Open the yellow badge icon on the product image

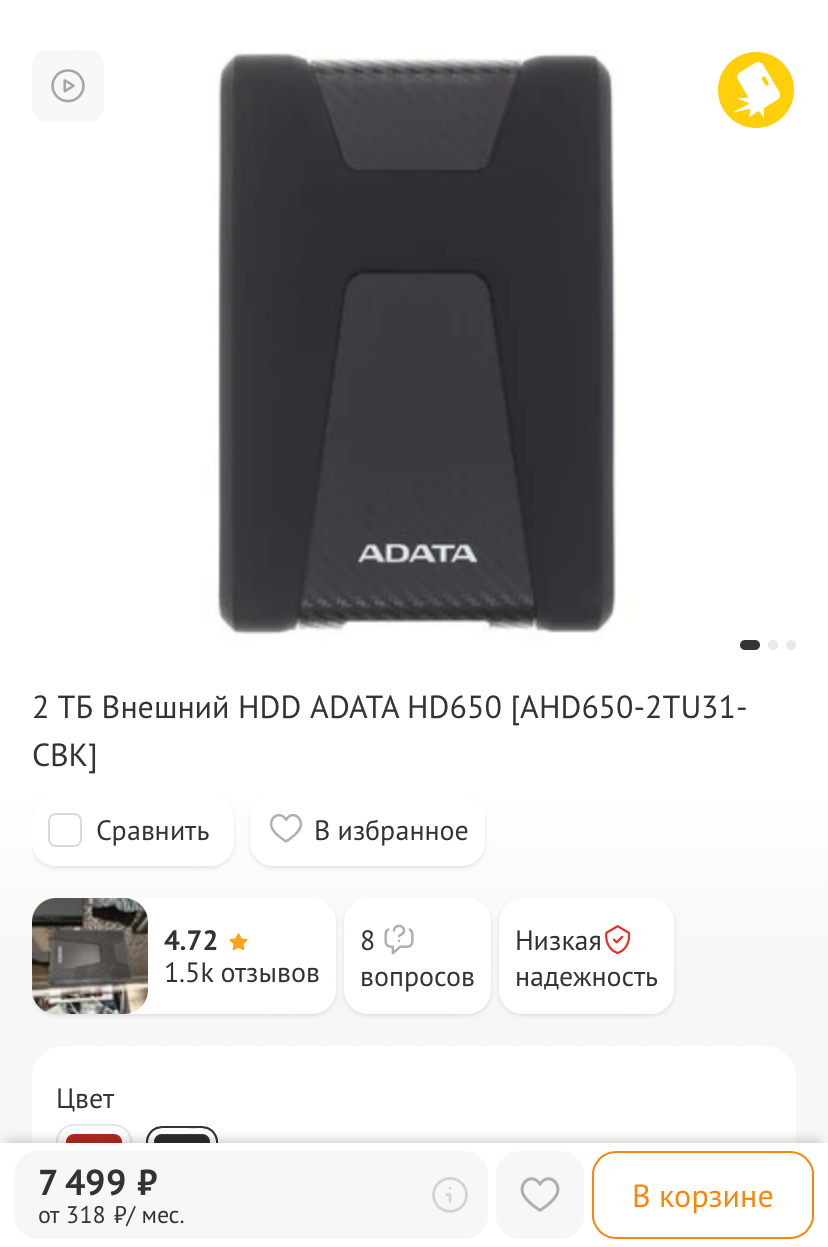[755, 90]
